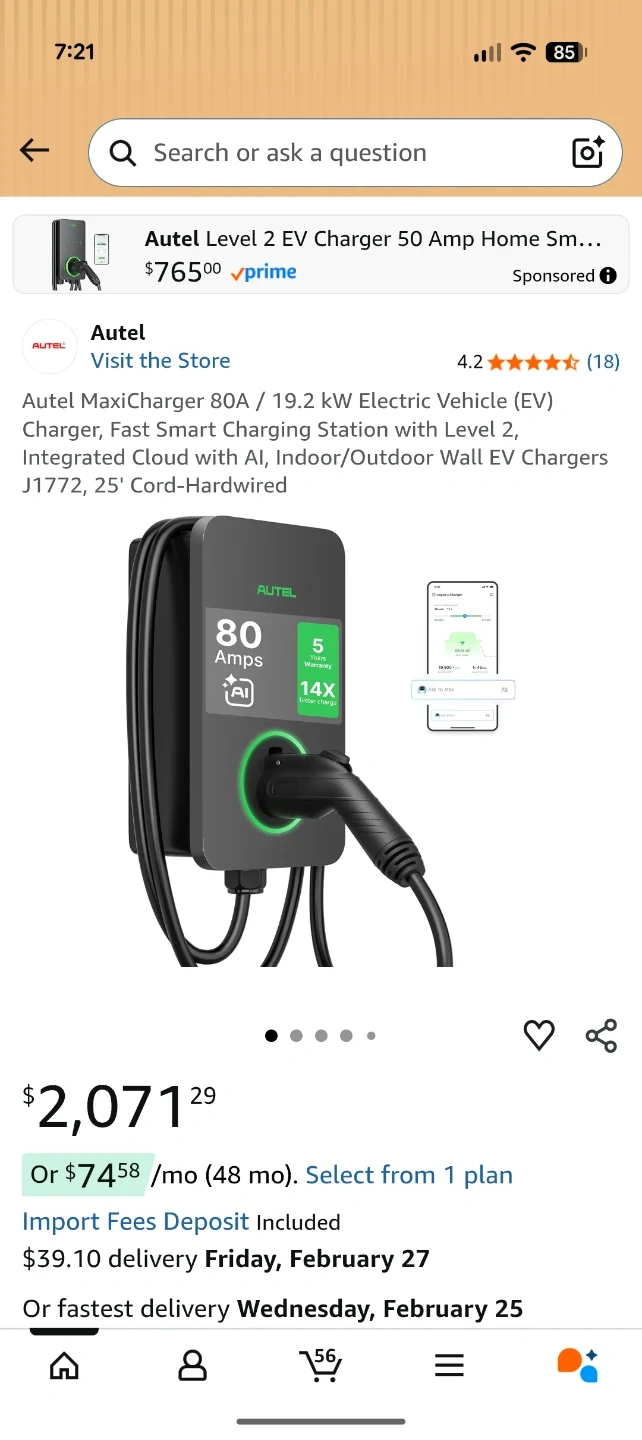Open camera lens search icon
The height and width of the screenshot is (1440, 642).
[x=588, y=153]
